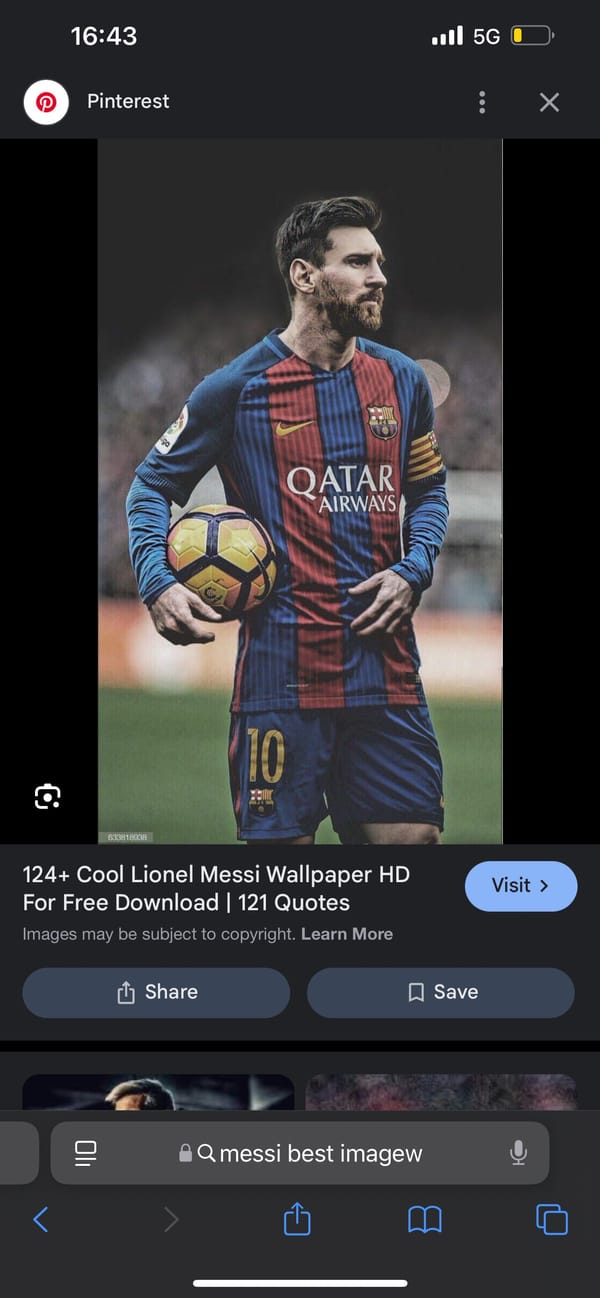The height and width of the screenshot is (1298, 600).
Task: Open the three-dot overflow menu
Action: tap(482, 102)
